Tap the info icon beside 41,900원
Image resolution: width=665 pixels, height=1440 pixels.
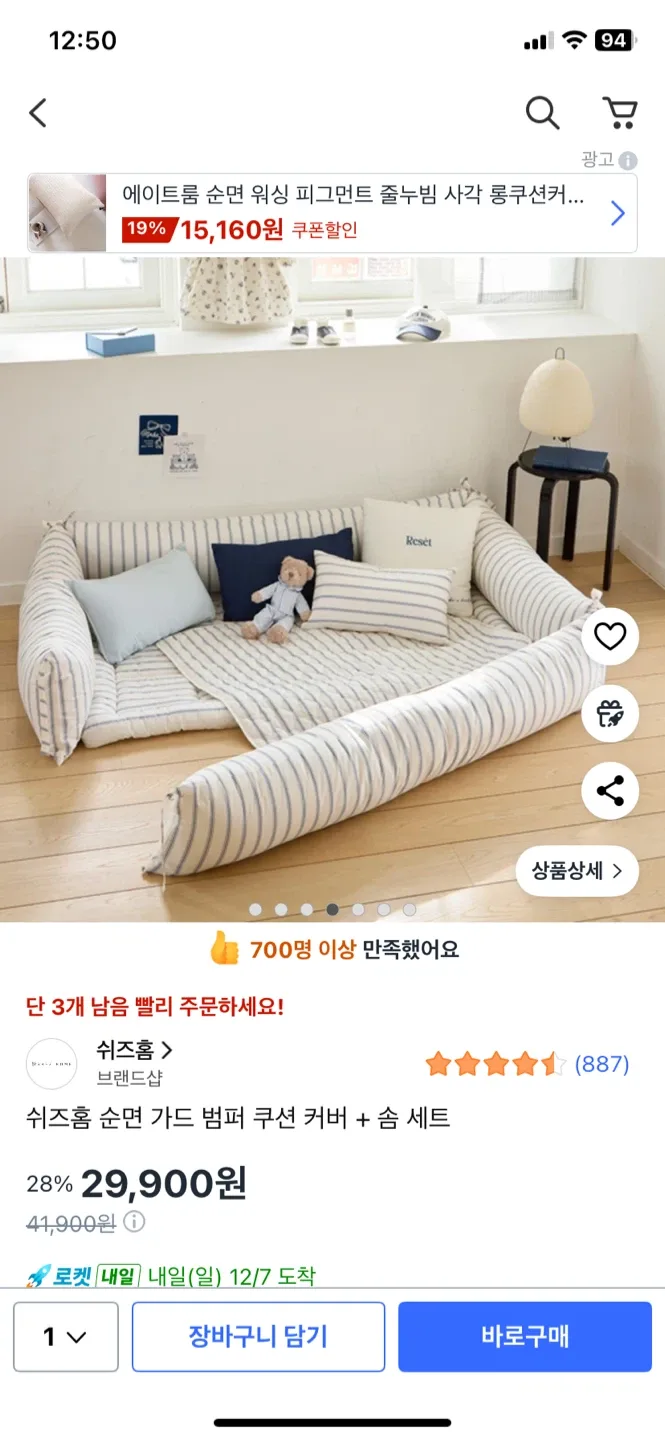click(x=134, y=1222)
